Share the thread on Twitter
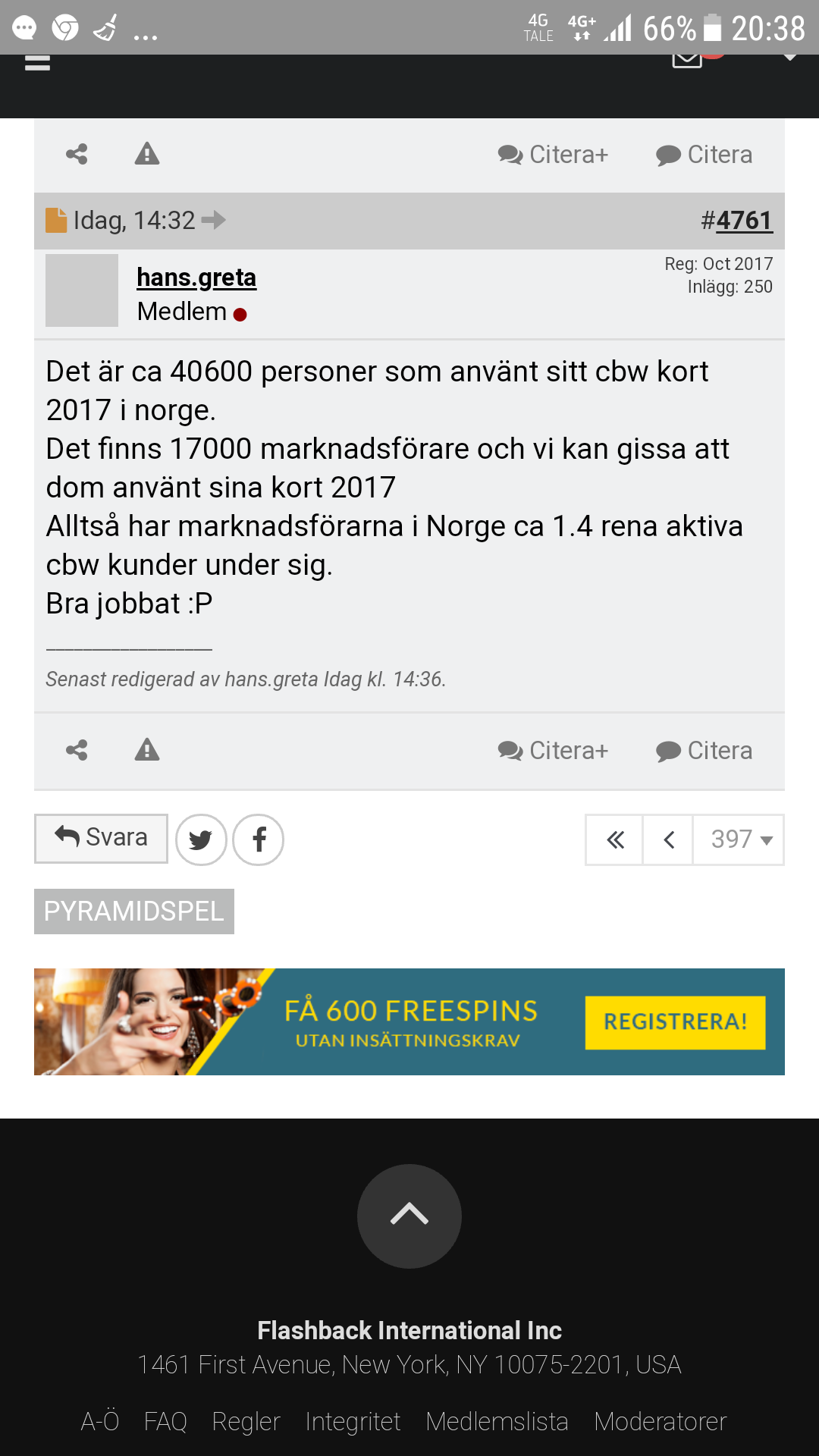This screenshot has width=819, height=1456. pos(201,839)
